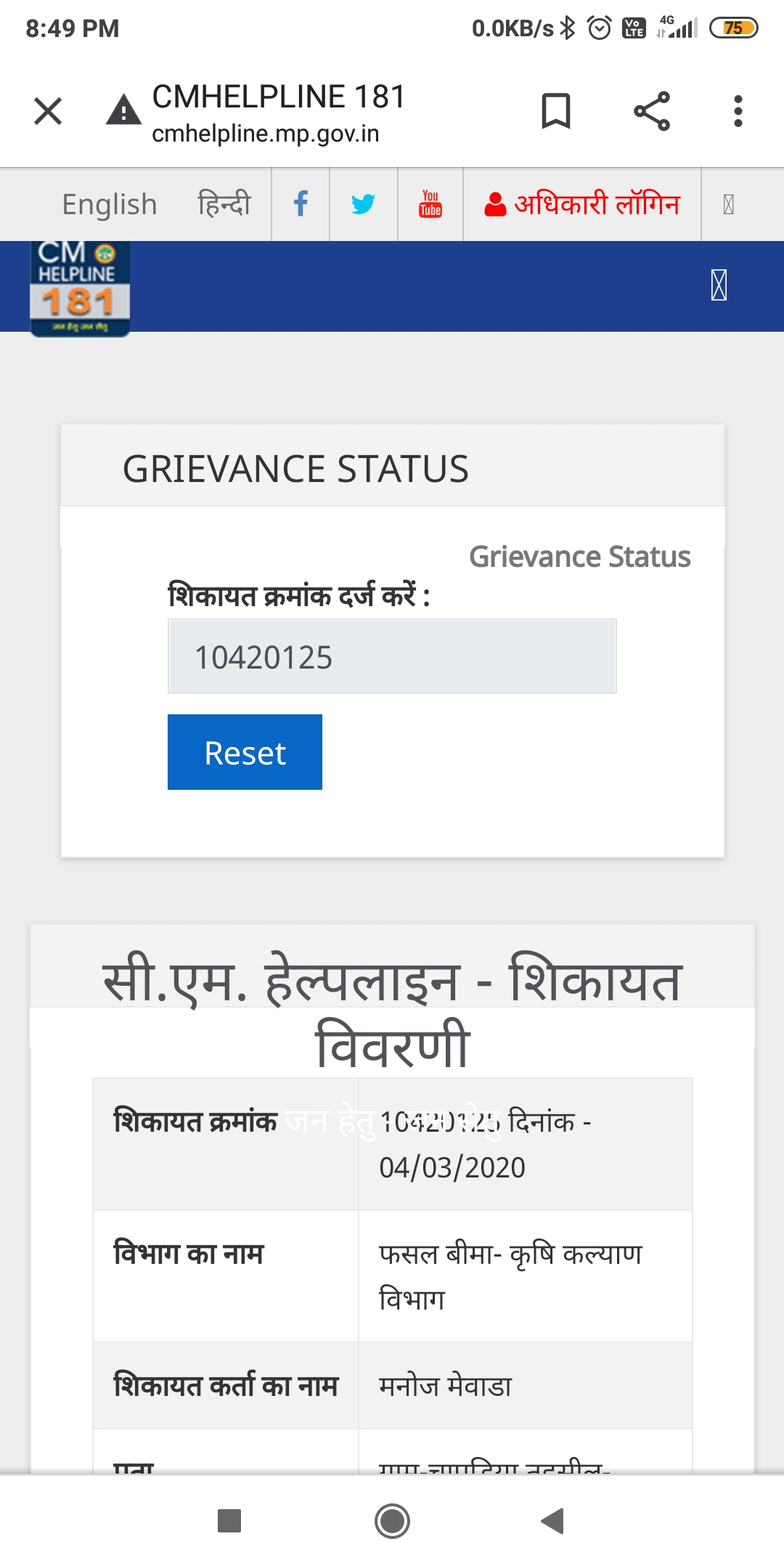
Task: Open the YouTube channel link
Action: (430, 204)
